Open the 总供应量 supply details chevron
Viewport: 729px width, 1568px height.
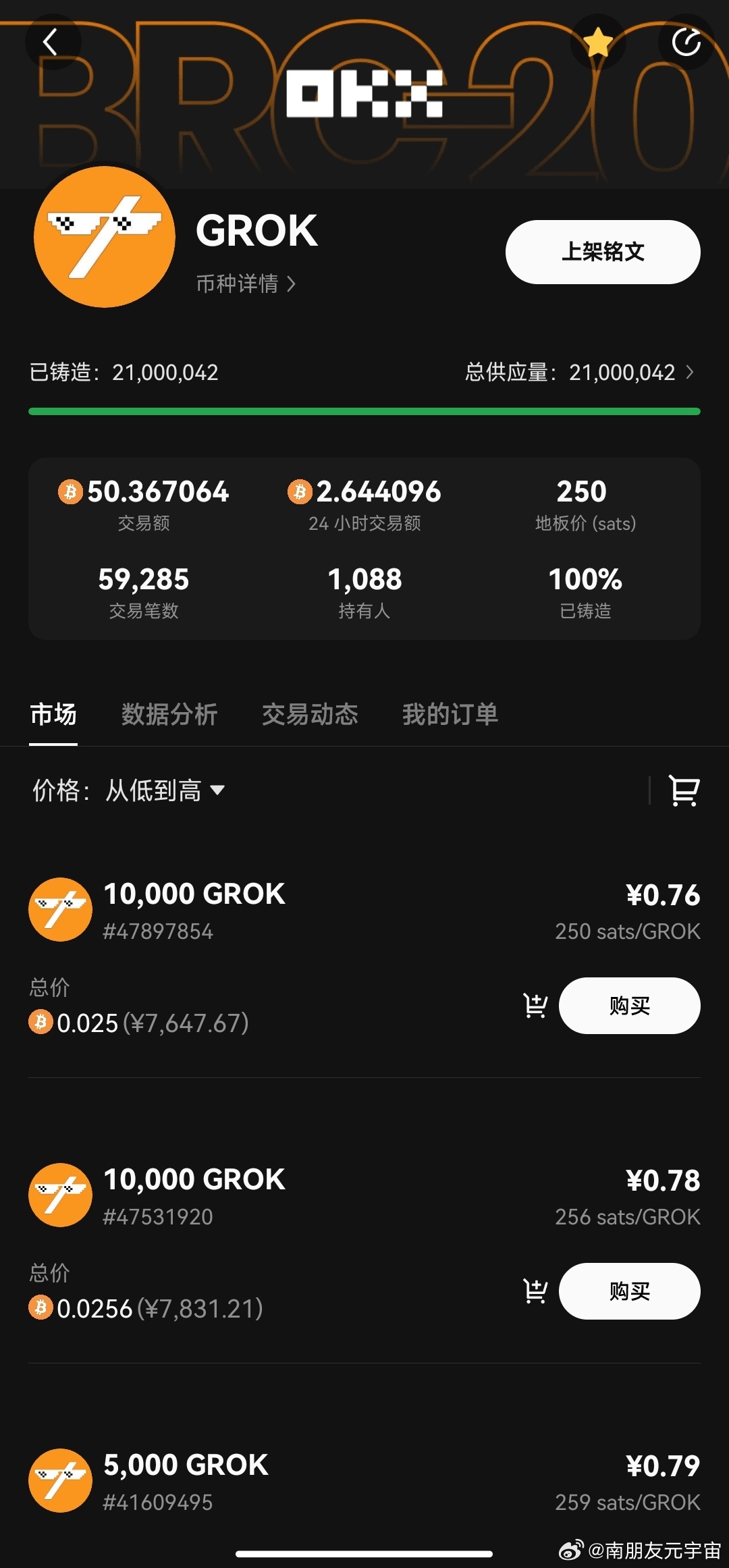pyautogui.click(x=689, y=372)
